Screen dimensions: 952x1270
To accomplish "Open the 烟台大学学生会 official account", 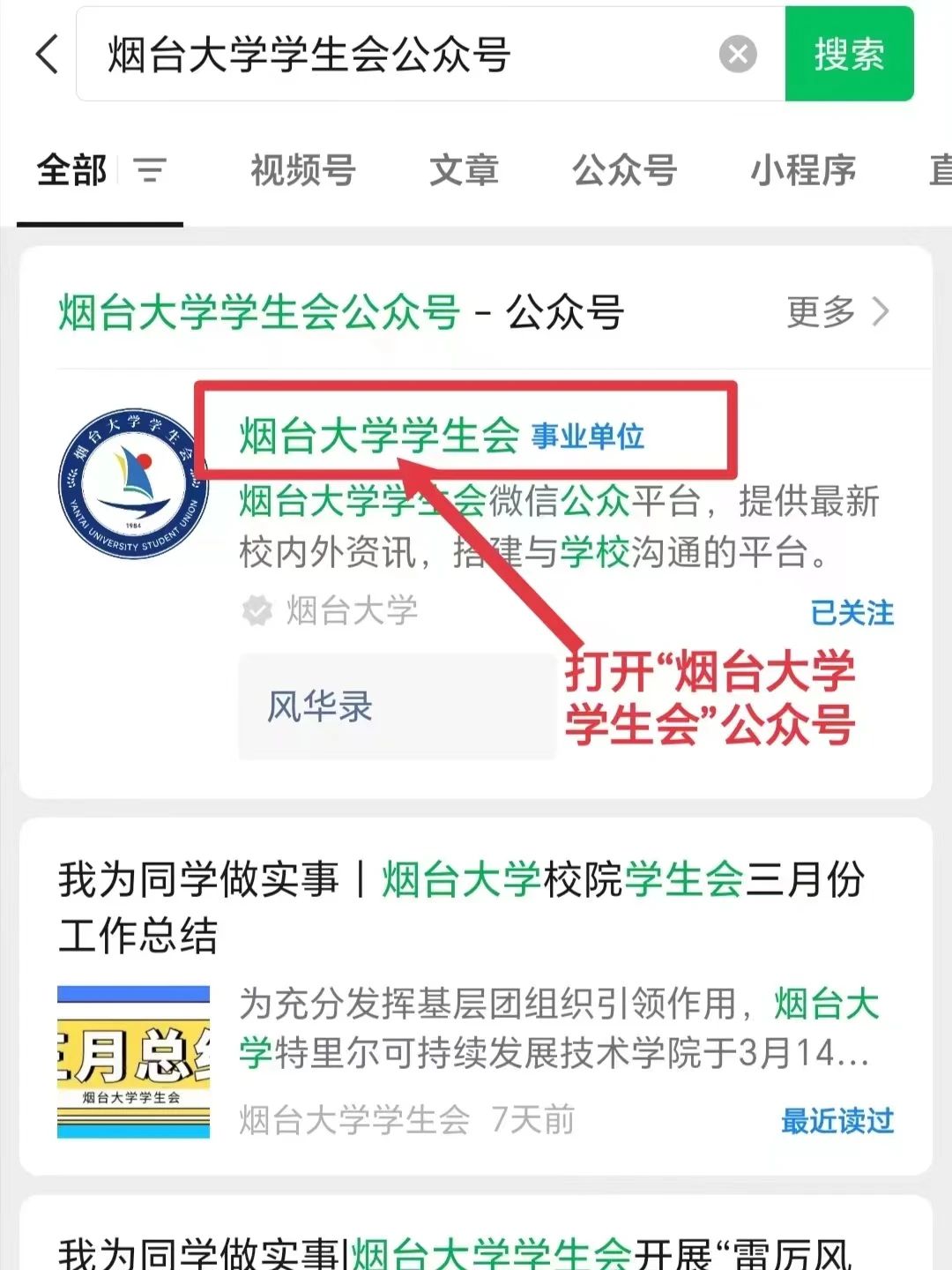I will tap(379, 437).
